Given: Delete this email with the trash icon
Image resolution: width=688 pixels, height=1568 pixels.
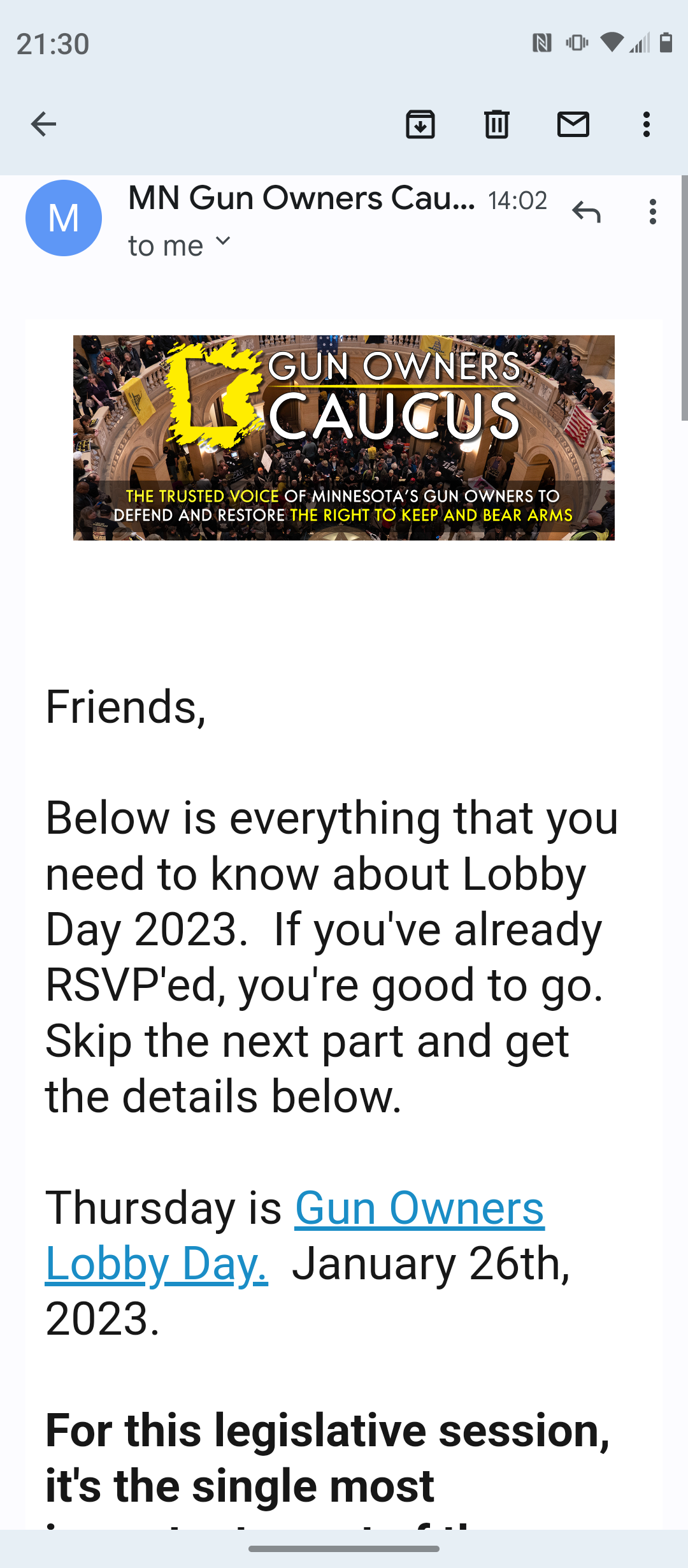Looking at the screenshot, I should (496, 124).
